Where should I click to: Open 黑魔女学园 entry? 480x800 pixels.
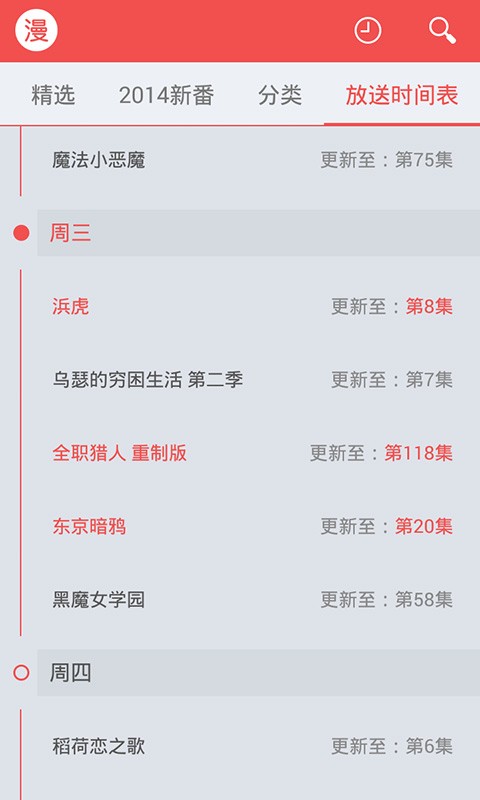[251, 599]
